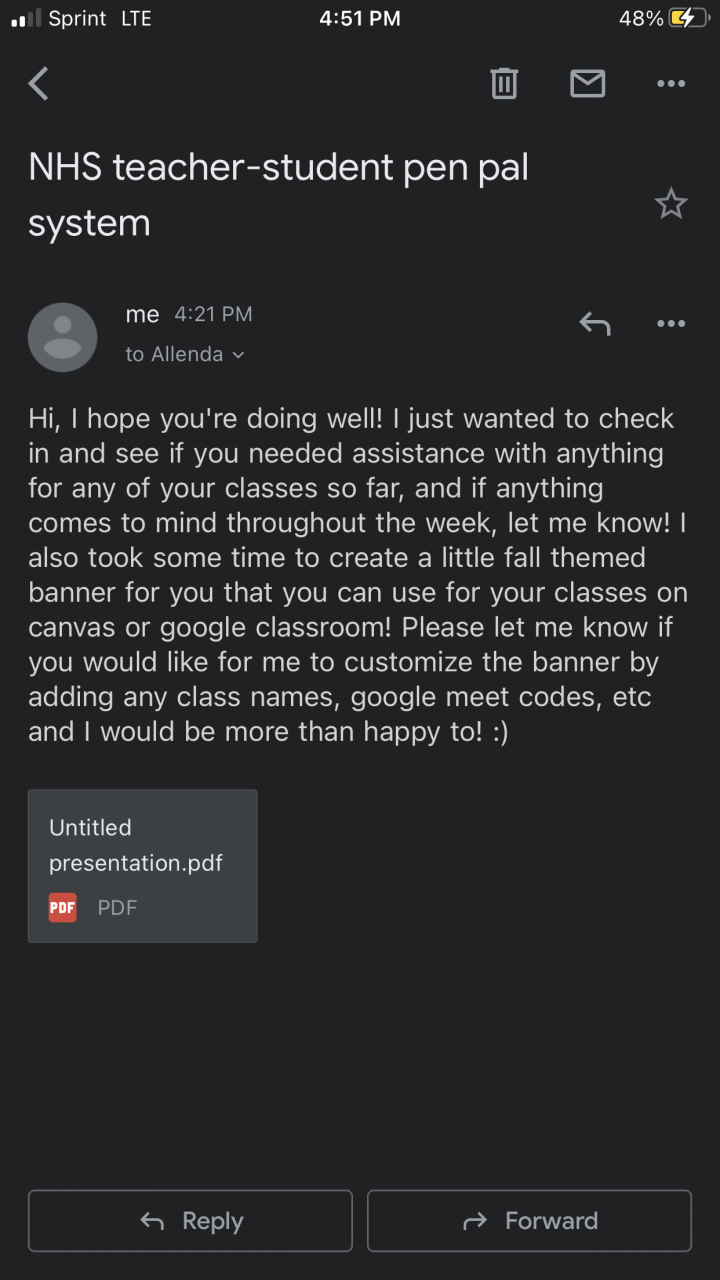This screenshot has width=720, height=1280.
Task: Open the Untitled presentation.pdf attachment
Action: tap(143, 866)
